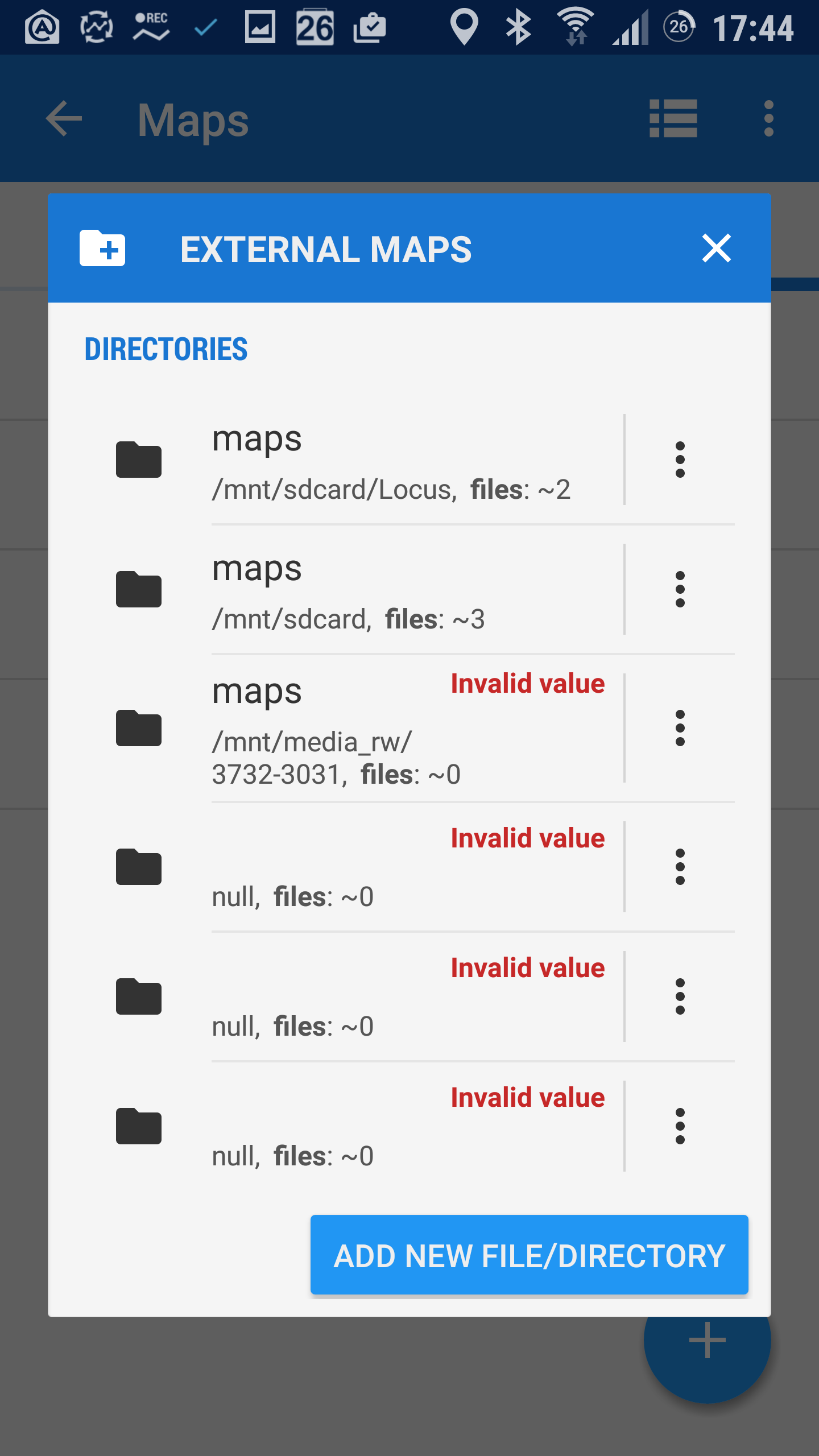This screenshot has width=819, height=1456.
Task: Show options for /mnt/media_rw/3732-3031 directory
Action: point(680,728)
